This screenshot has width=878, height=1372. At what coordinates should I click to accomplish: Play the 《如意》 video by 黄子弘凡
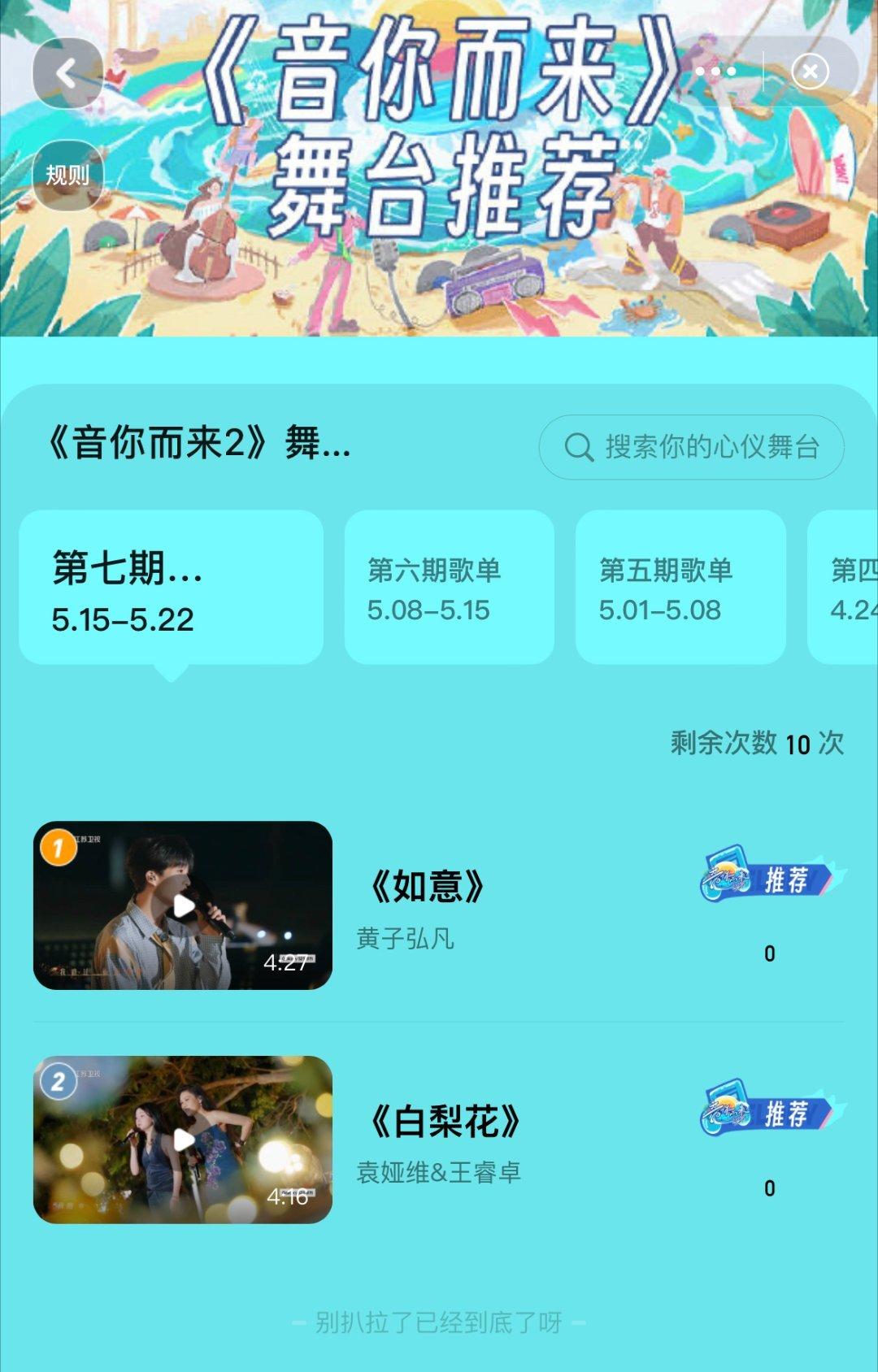point(183,905)
